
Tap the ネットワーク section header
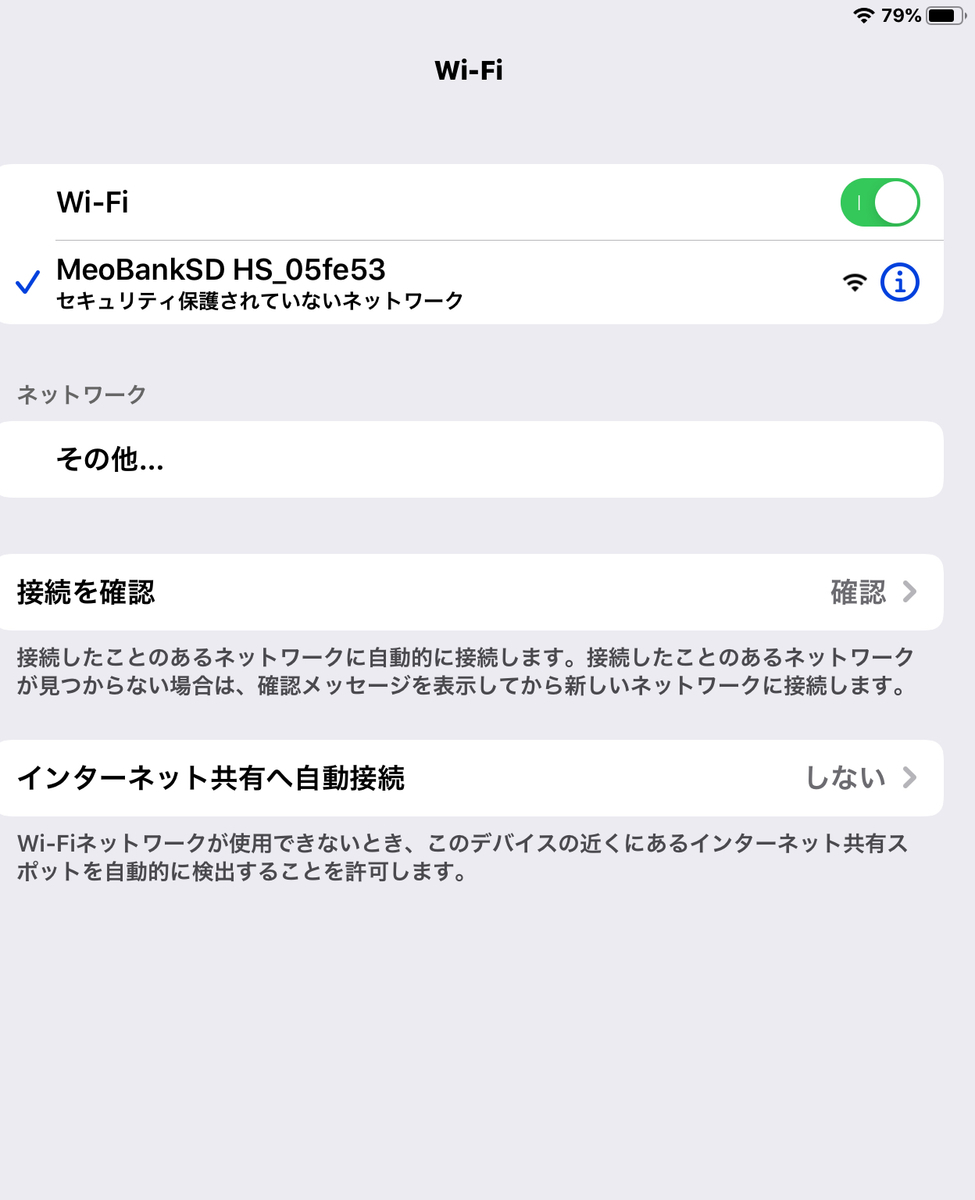[x=80, y=394]
